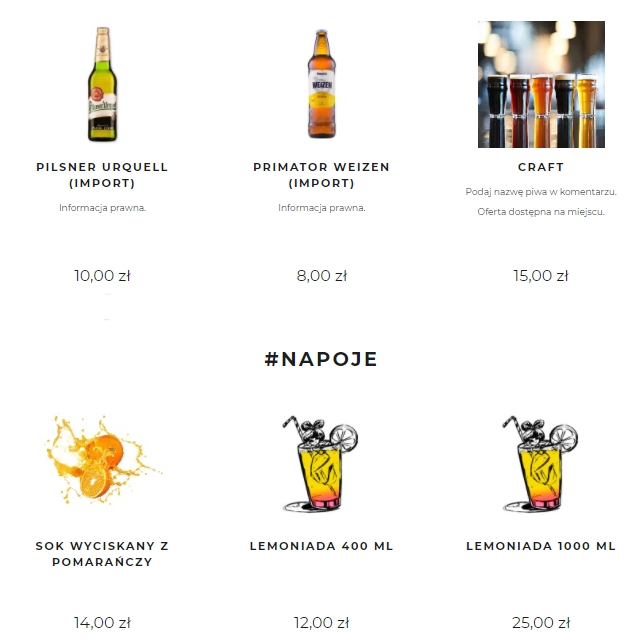
Task: Open the Lemoniada 400 ml item
Action: [x=321, y=546]
